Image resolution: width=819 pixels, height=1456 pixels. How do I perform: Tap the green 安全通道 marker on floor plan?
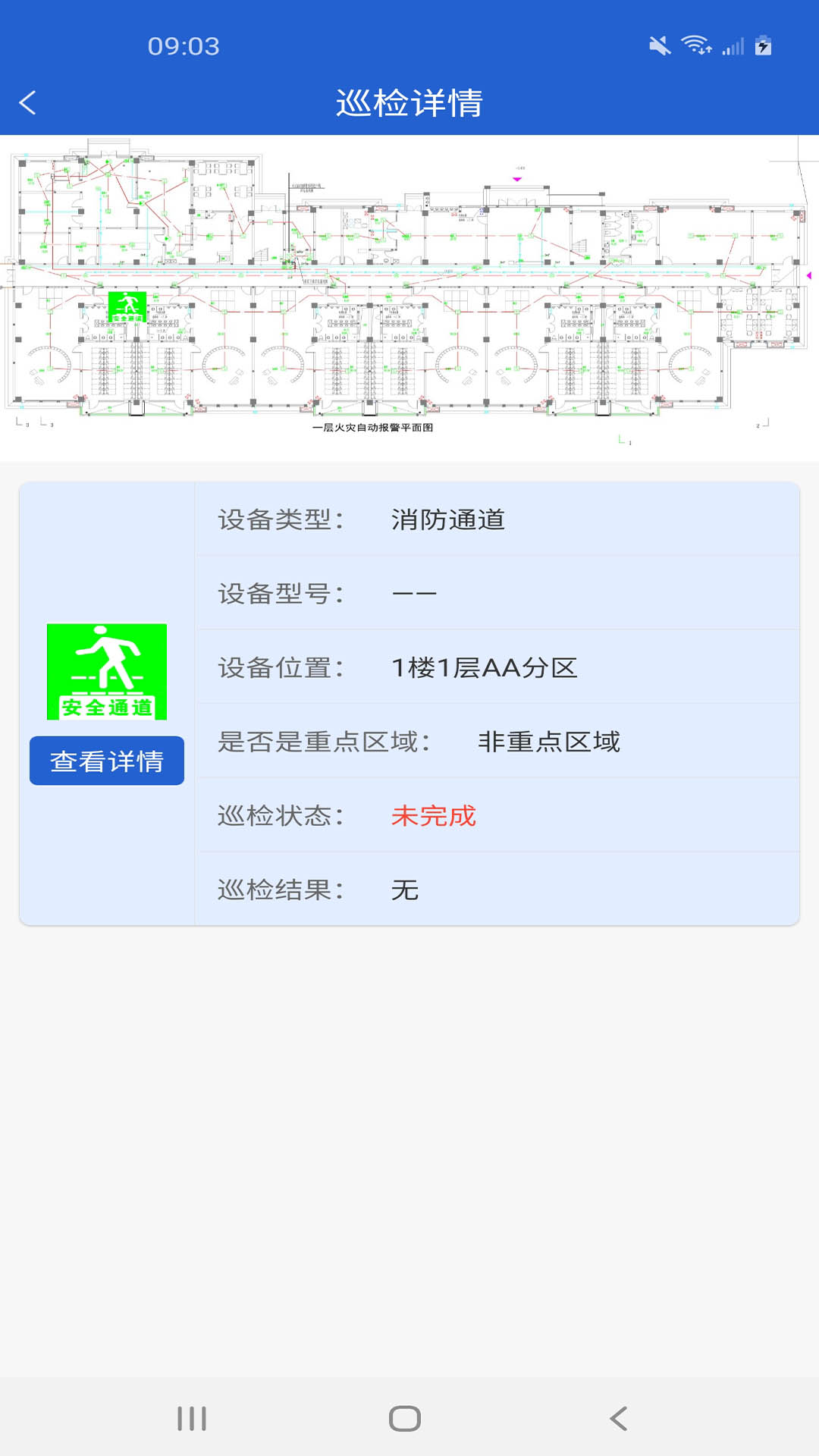pos(127,306)
